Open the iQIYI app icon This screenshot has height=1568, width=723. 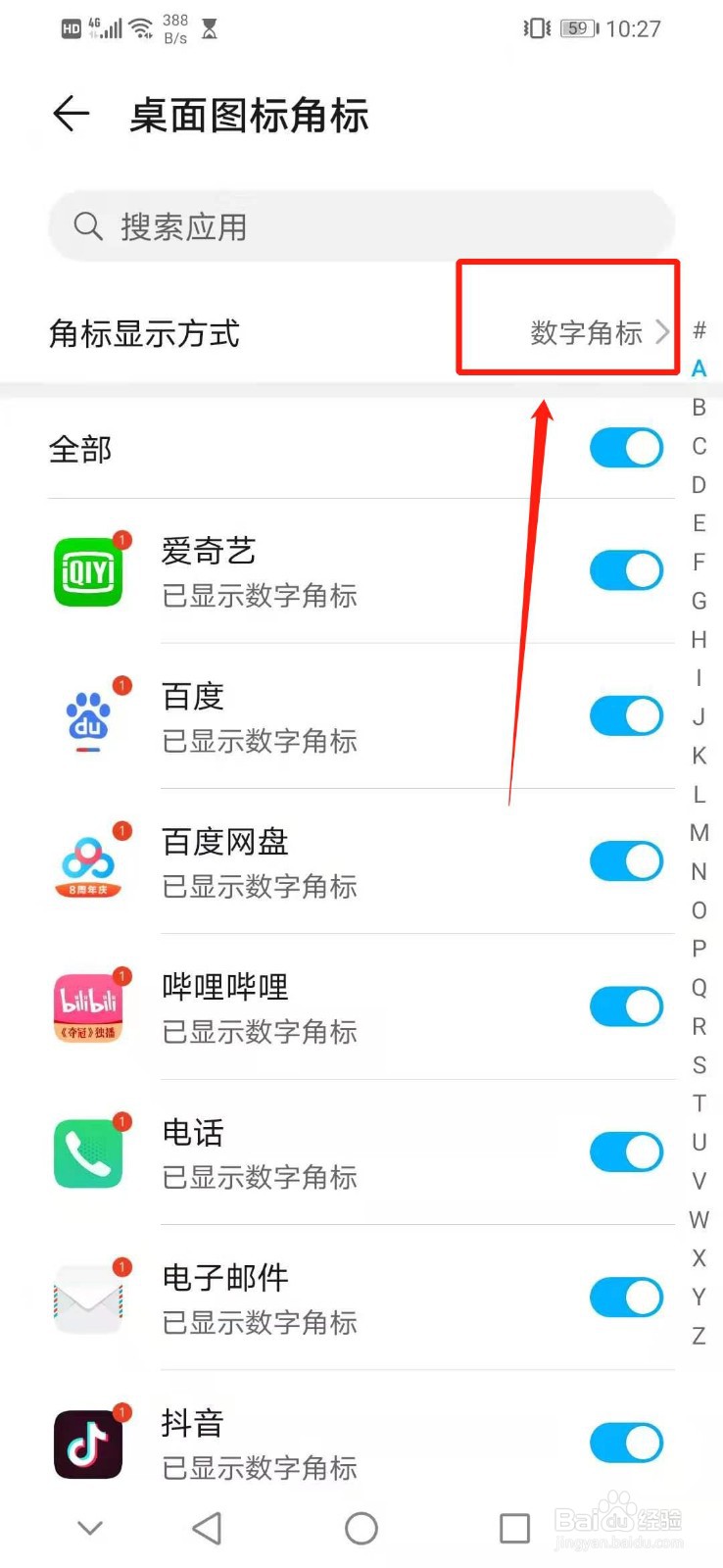click(x=88, y=572)
